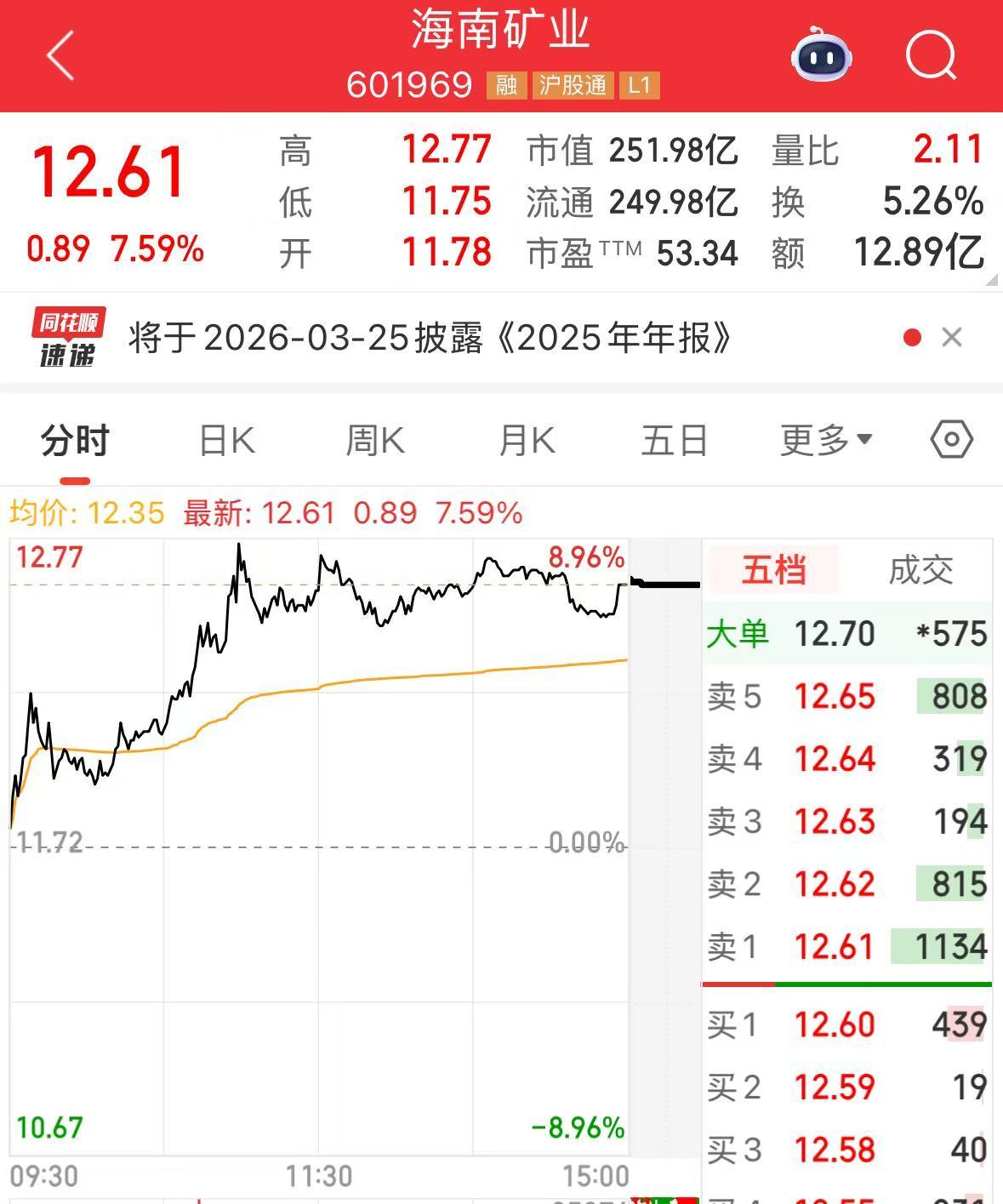Screen dimensions: 1003x1204
Task: Click the 同花顺速递 news badge icon
Action: 68,337
